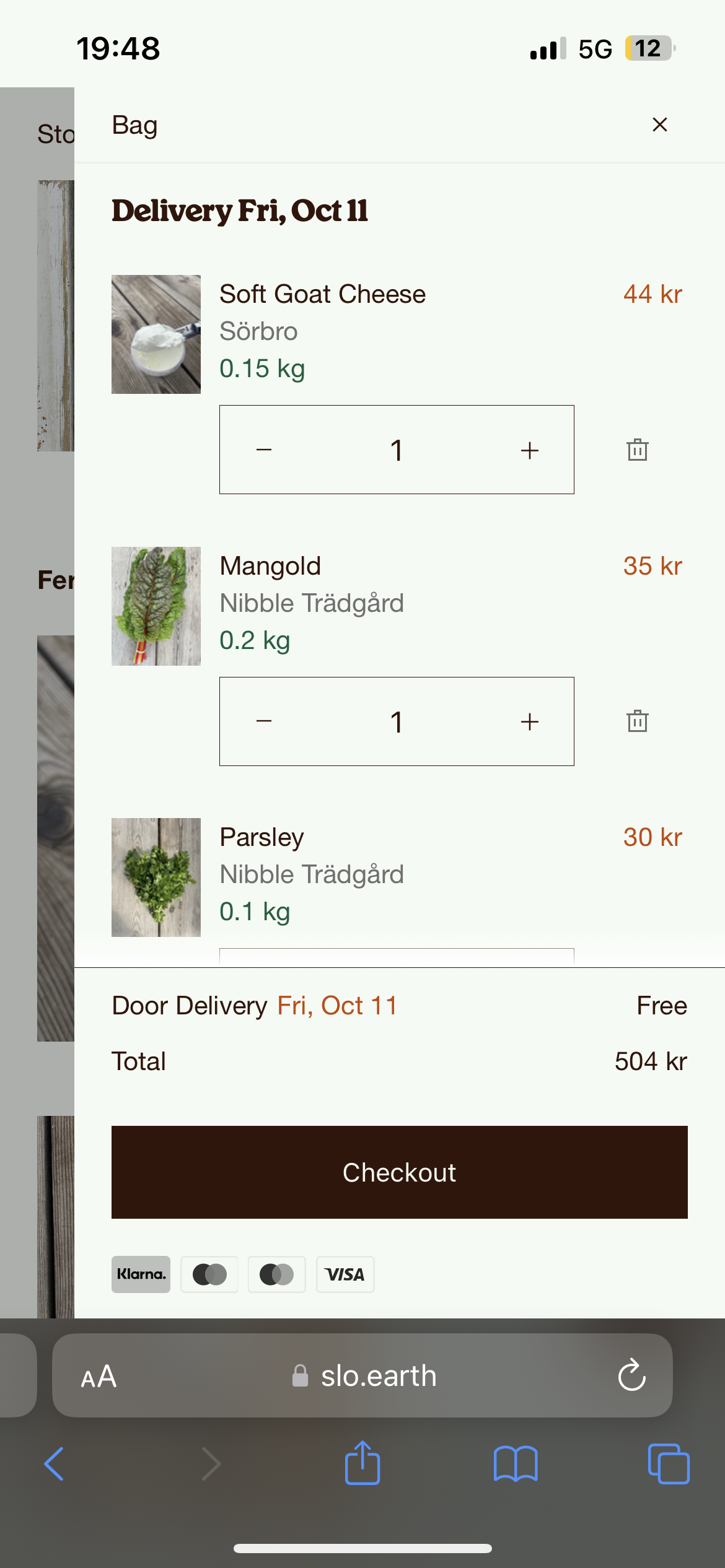
Task: Go back to the previous page
Action: coord(55,1464)
